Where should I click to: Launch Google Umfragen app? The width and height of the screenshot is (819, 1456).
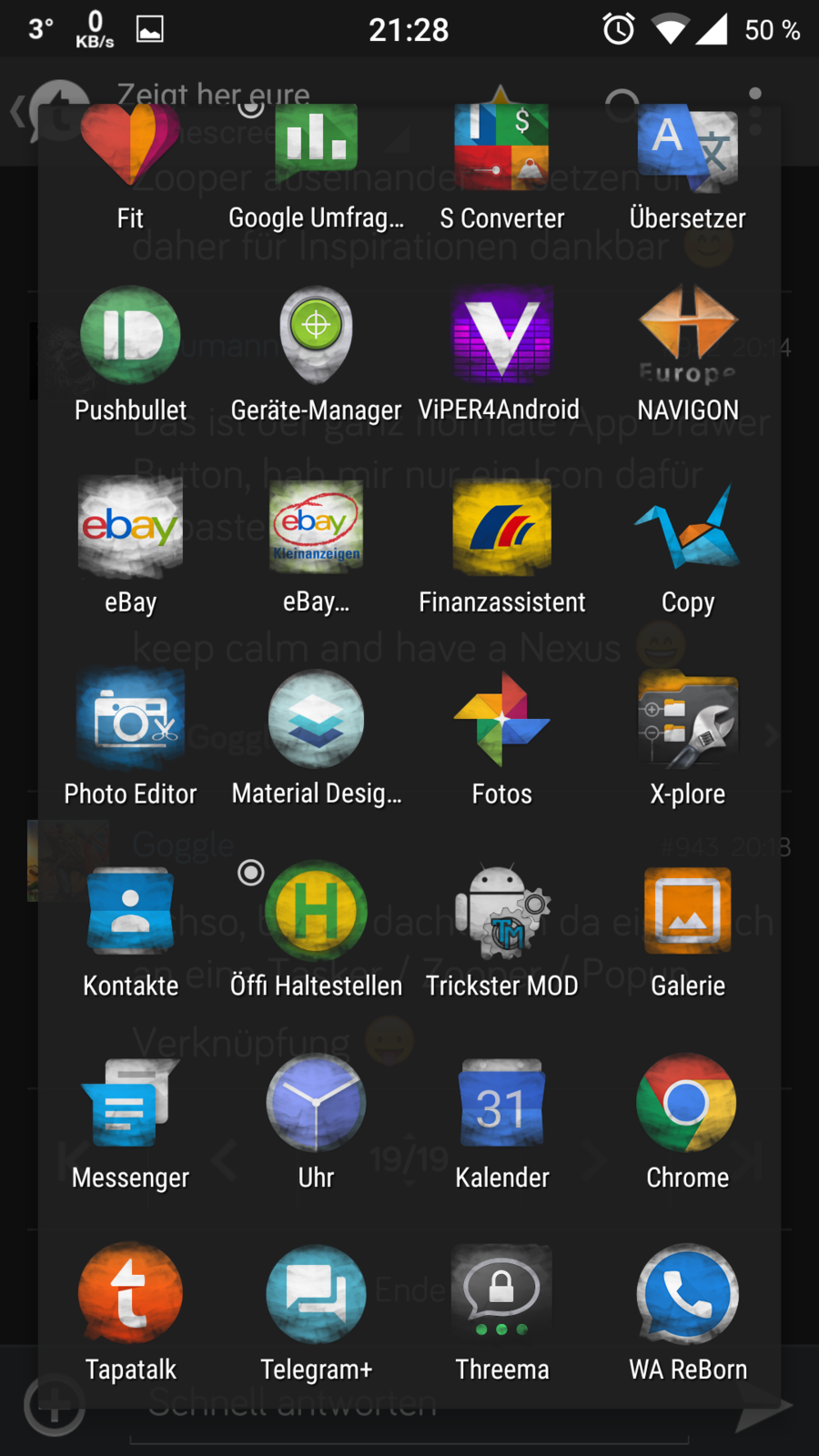point(316,146)
